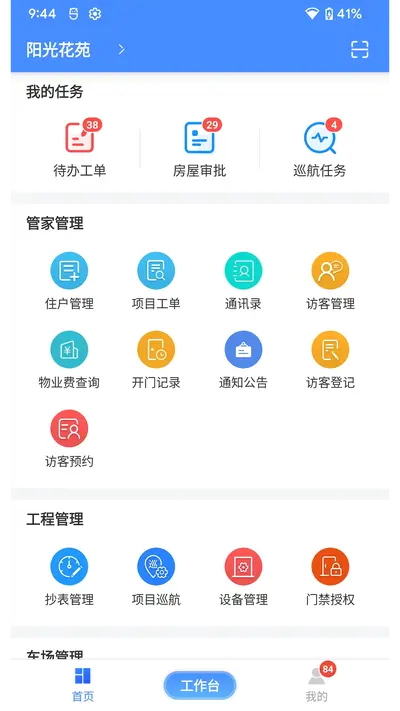Open the scan icon in the header
The width and height of the screenshot is (400, 711).
click(x=360, y=49)
